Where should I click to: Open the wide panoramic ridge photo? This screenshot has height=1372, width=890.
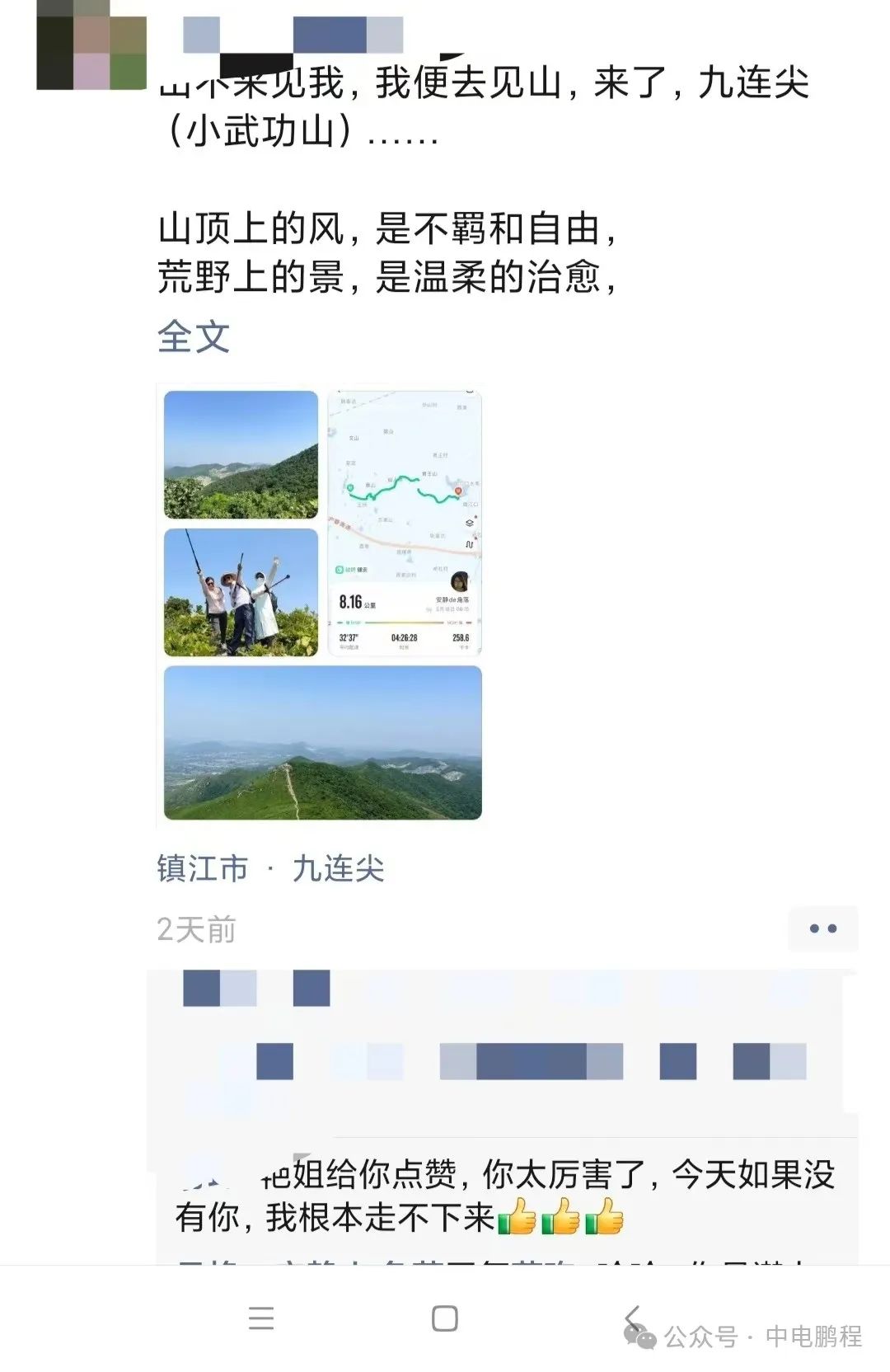[323, 743]
